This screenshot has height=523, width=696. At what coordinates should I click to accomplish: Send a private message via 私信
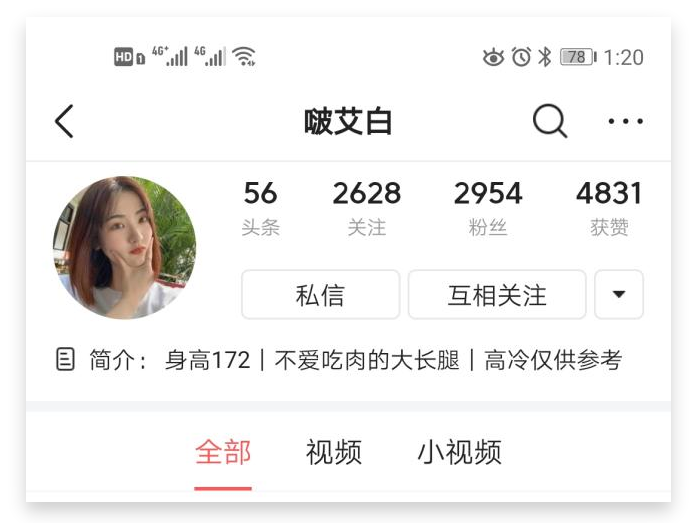(x=320, y=295)
